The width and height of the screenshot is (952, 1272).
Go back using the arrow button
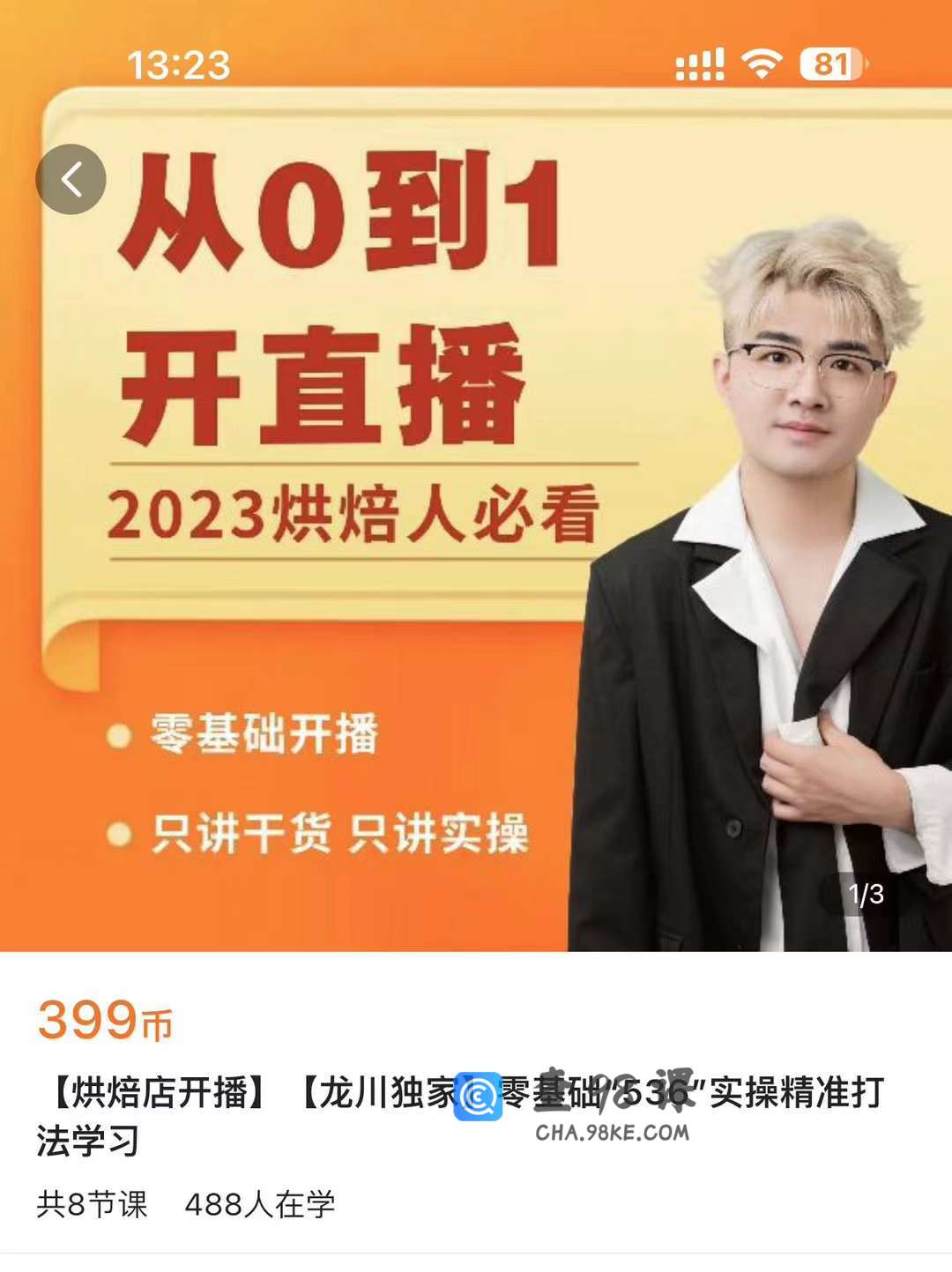pyautogui.click(x=71, y=179)
